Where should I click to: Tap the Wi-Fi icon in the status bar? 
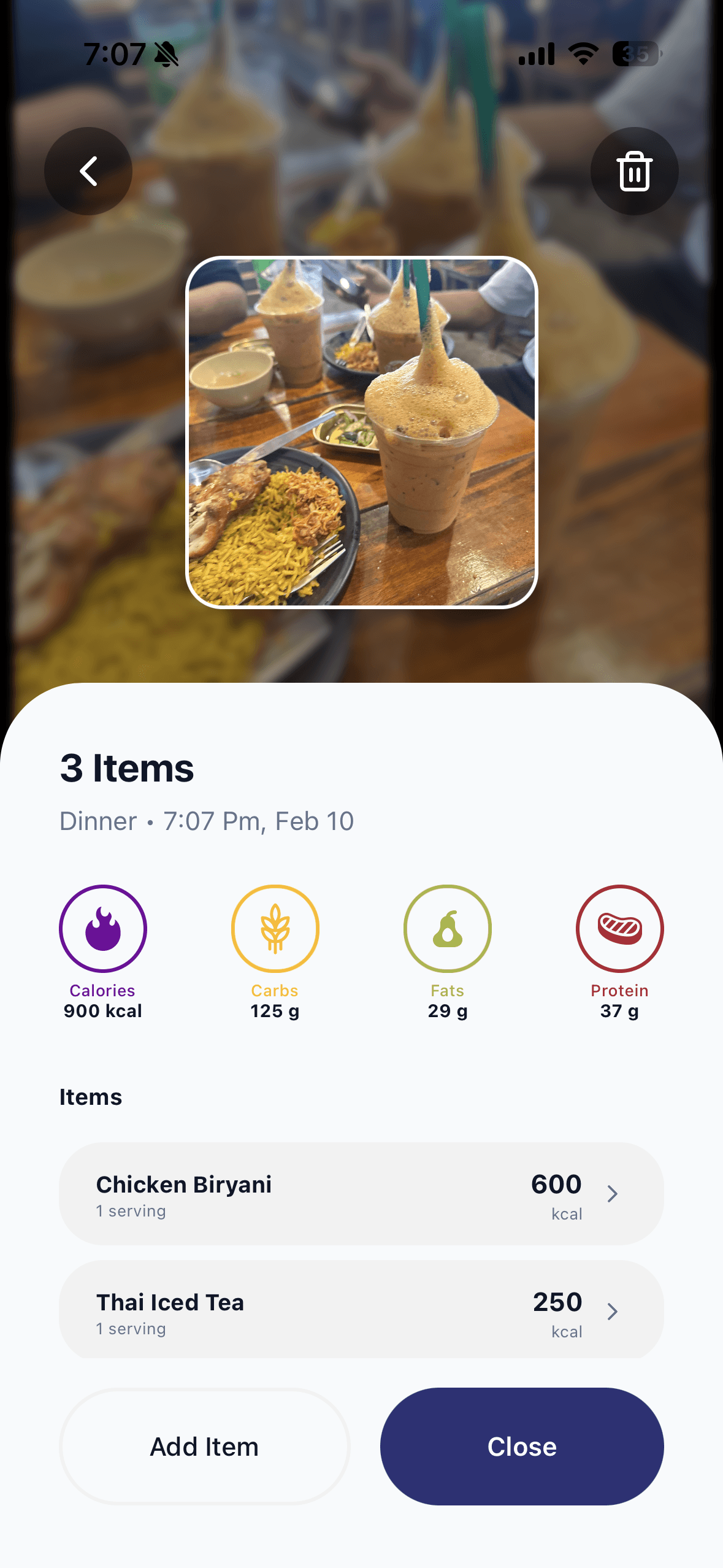(x=581, y=54)
